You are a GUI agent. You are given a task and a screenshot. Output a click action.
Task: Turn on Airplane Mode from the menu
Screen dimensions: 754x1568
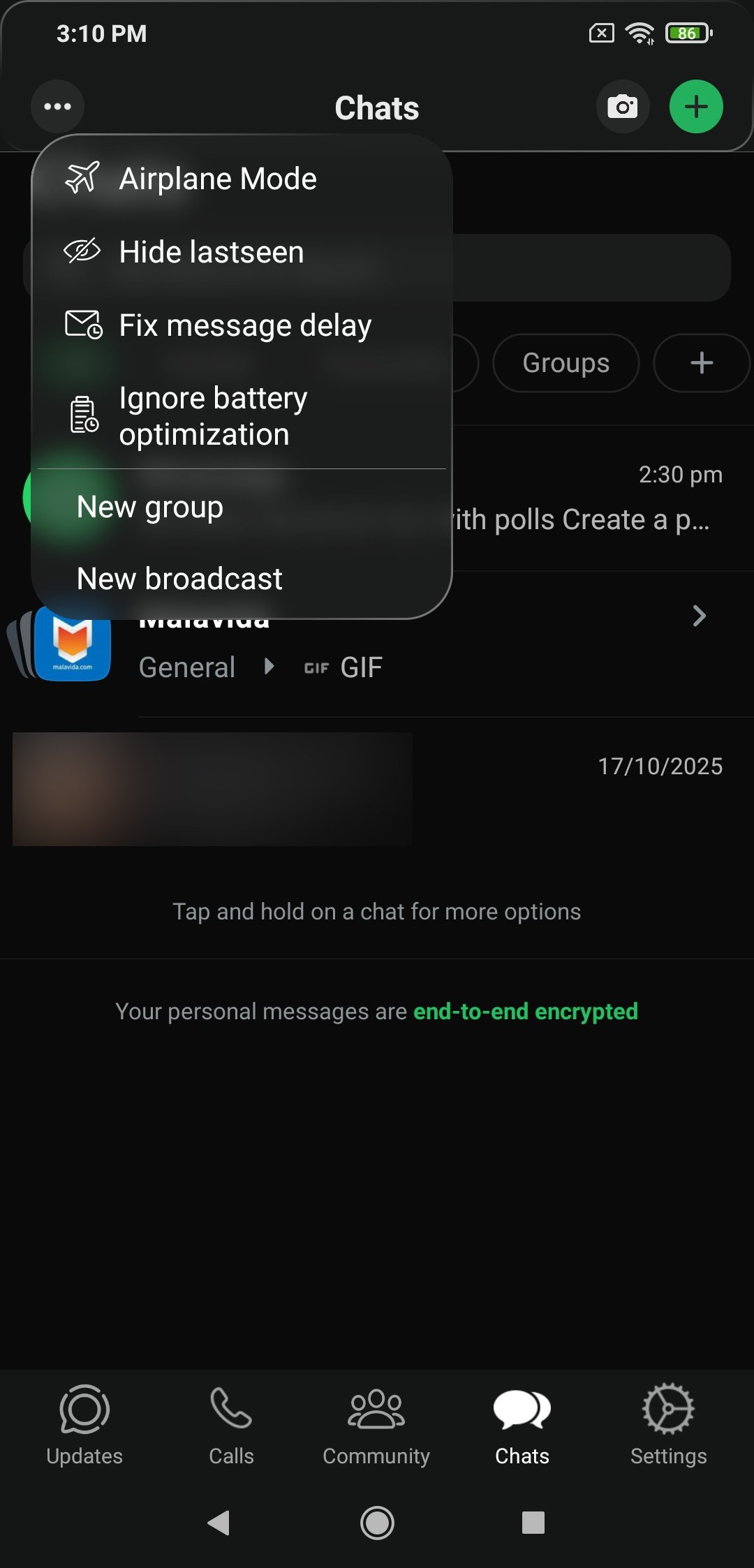[218, 179]
